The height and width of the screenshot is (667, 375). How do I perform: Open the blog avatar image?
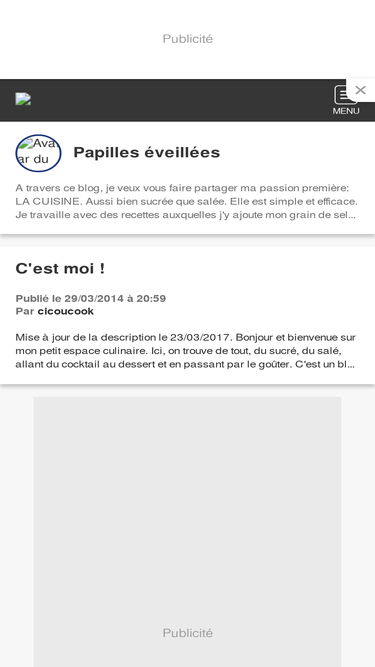click(x=38, y=153)
